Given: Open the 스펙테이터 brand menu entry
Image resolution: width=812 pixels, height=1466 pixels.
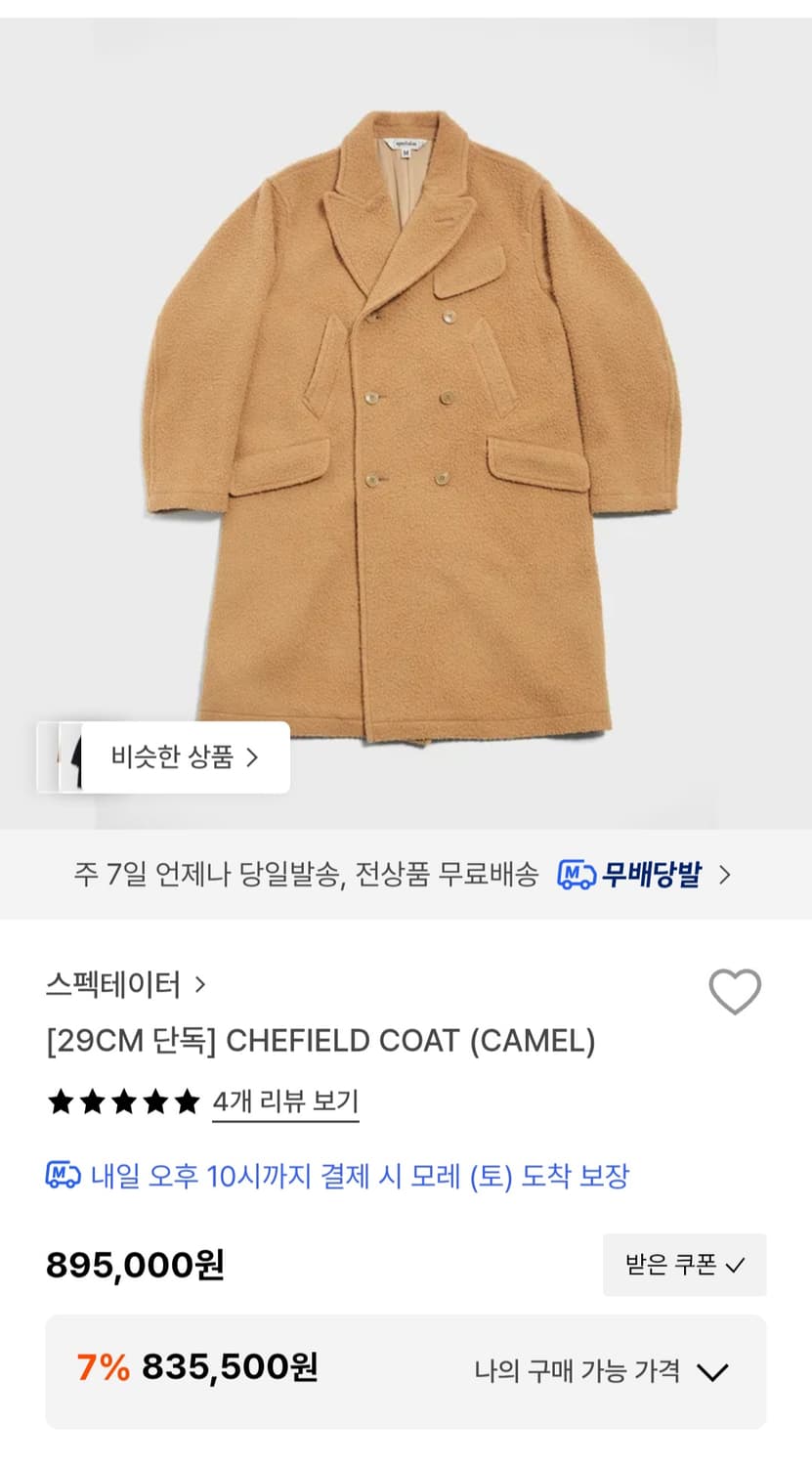Looking at the screenshot, I should pos(112,985).
